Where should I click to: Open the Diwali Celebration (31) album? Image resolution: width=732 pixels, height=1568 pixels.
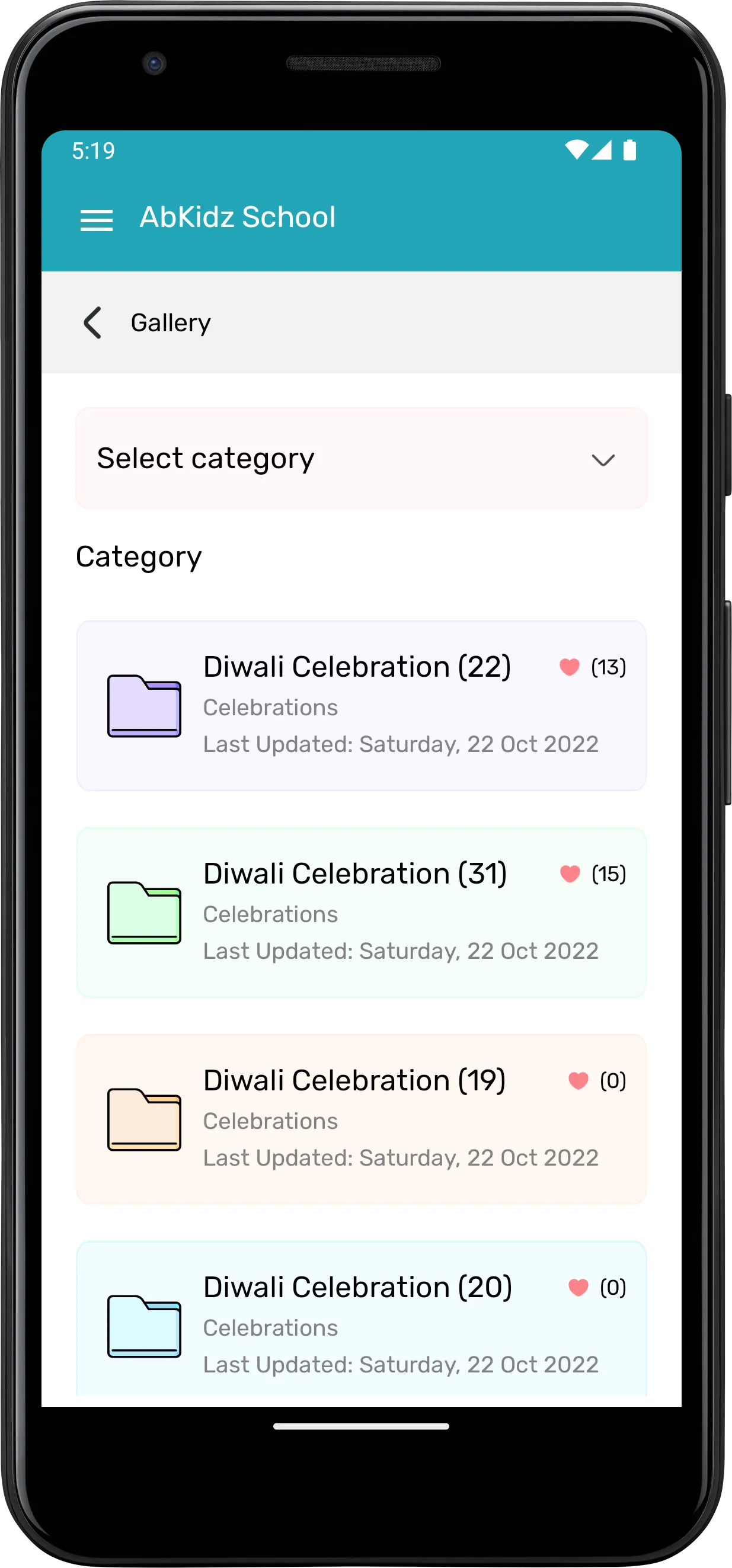coord(355,873)
